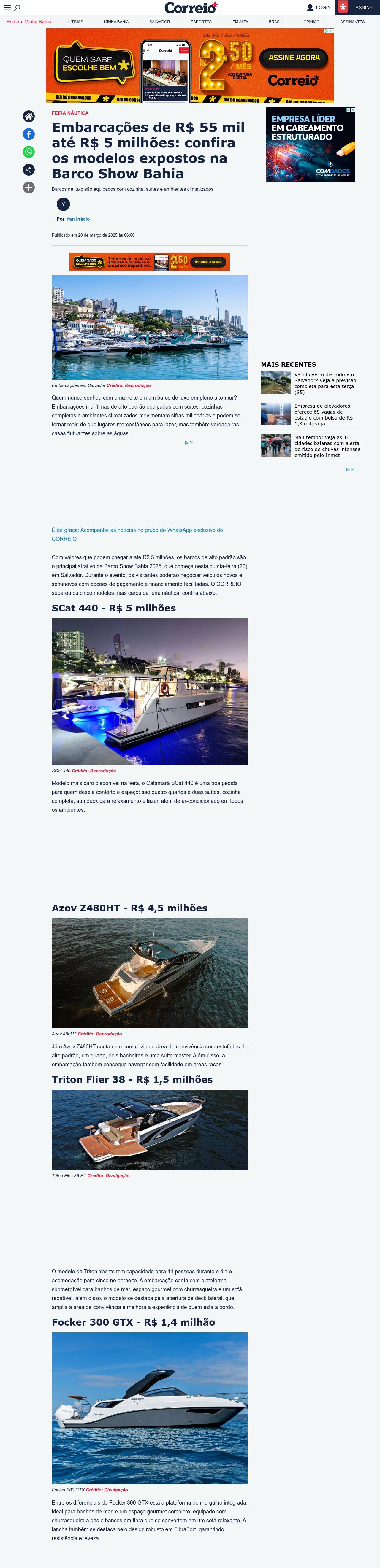The height and width of the screenshot is (1568, 380).
Task: Open the OPINIÃO section
Action: [311, 22]
